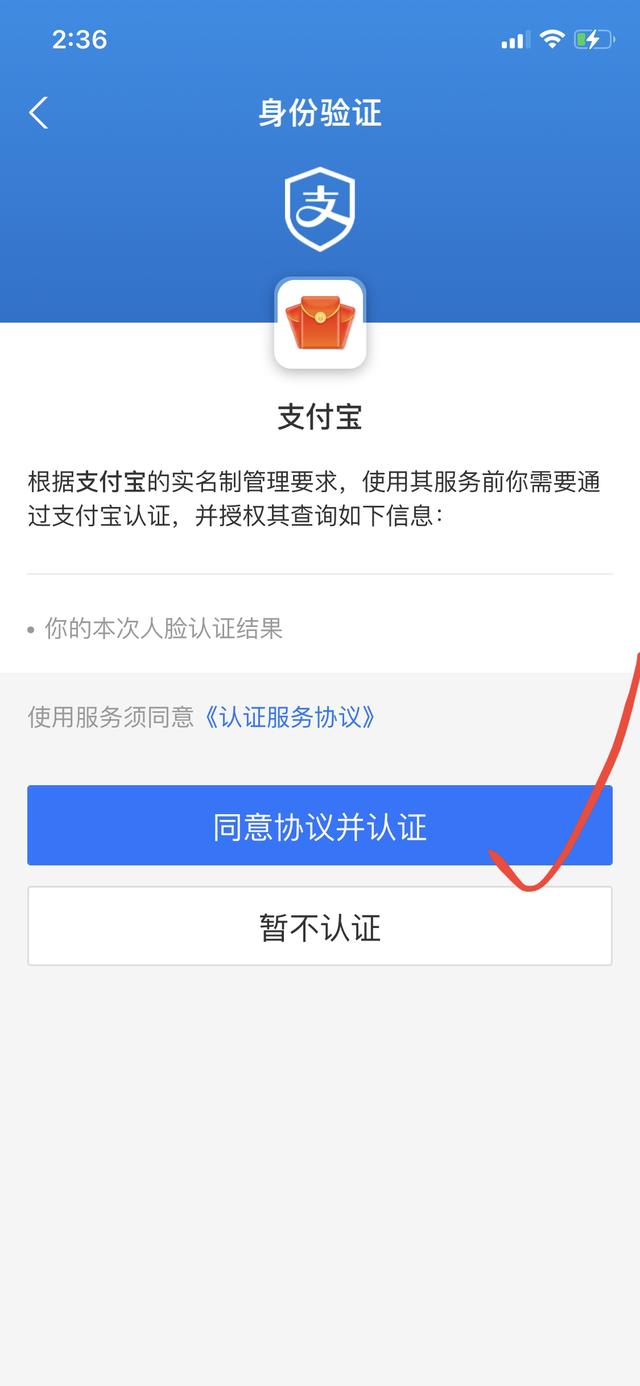Image resolution: width=640 pixels, height=1386 pixels.
Task: Go back using the top-left arrow
Action: [39, 113]
